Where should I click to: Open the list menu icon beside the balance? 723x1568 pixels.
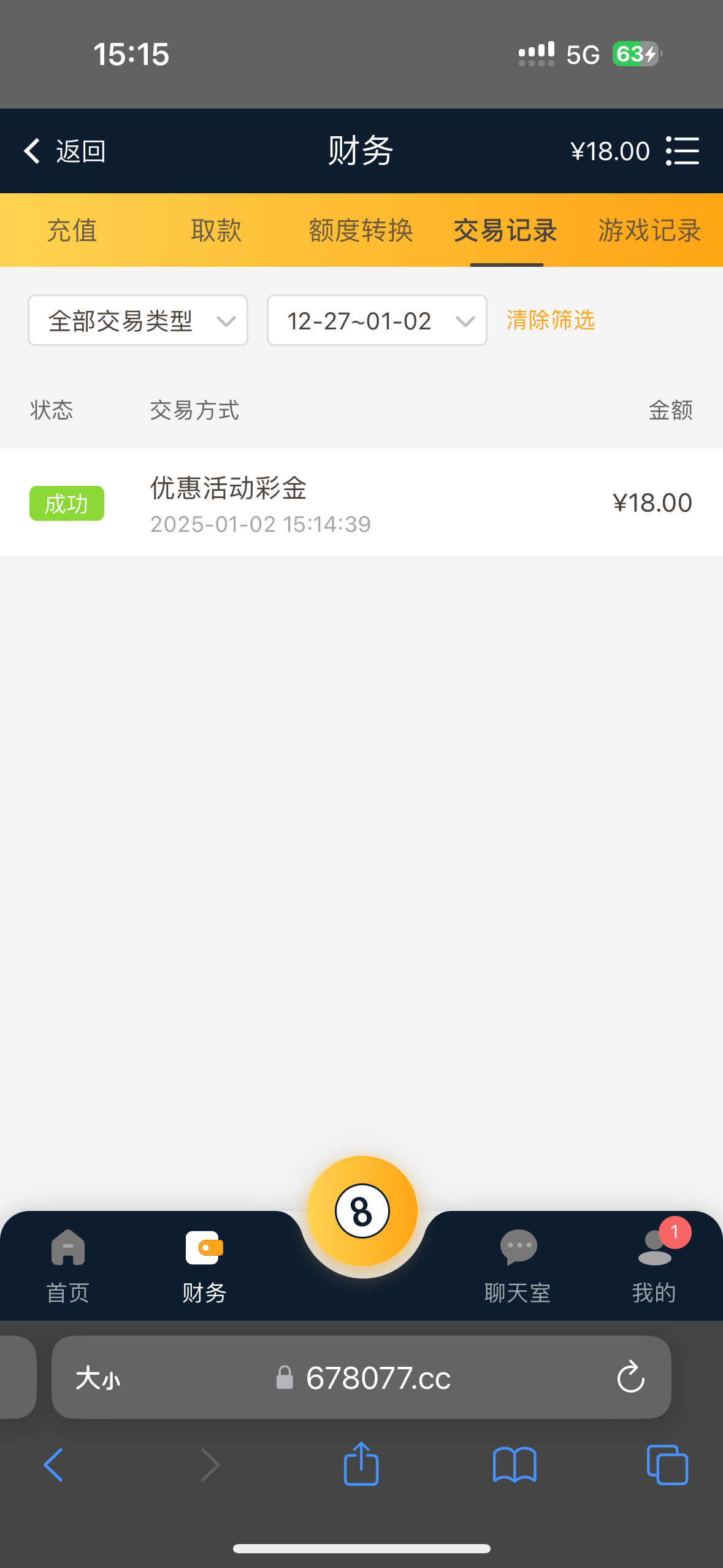pos(683,151)
